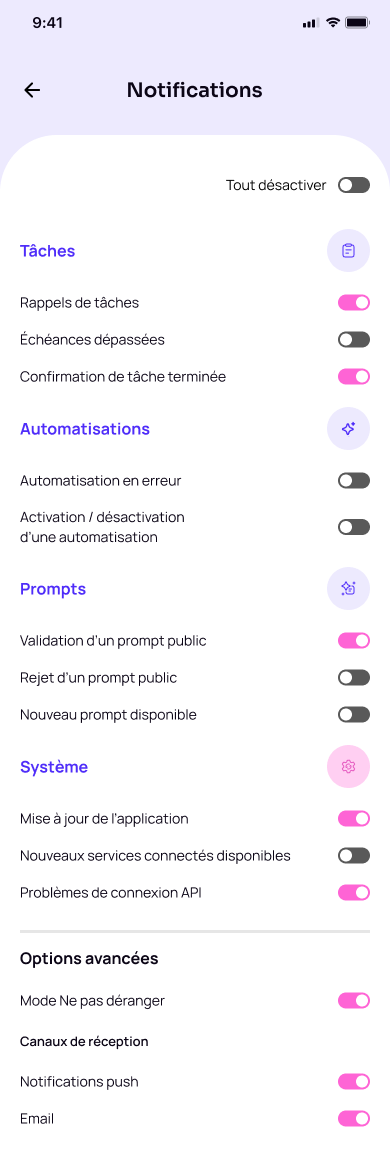Enable Échéances dépassées notifications
Screen dimensions: 390x1169
(353, 340)
